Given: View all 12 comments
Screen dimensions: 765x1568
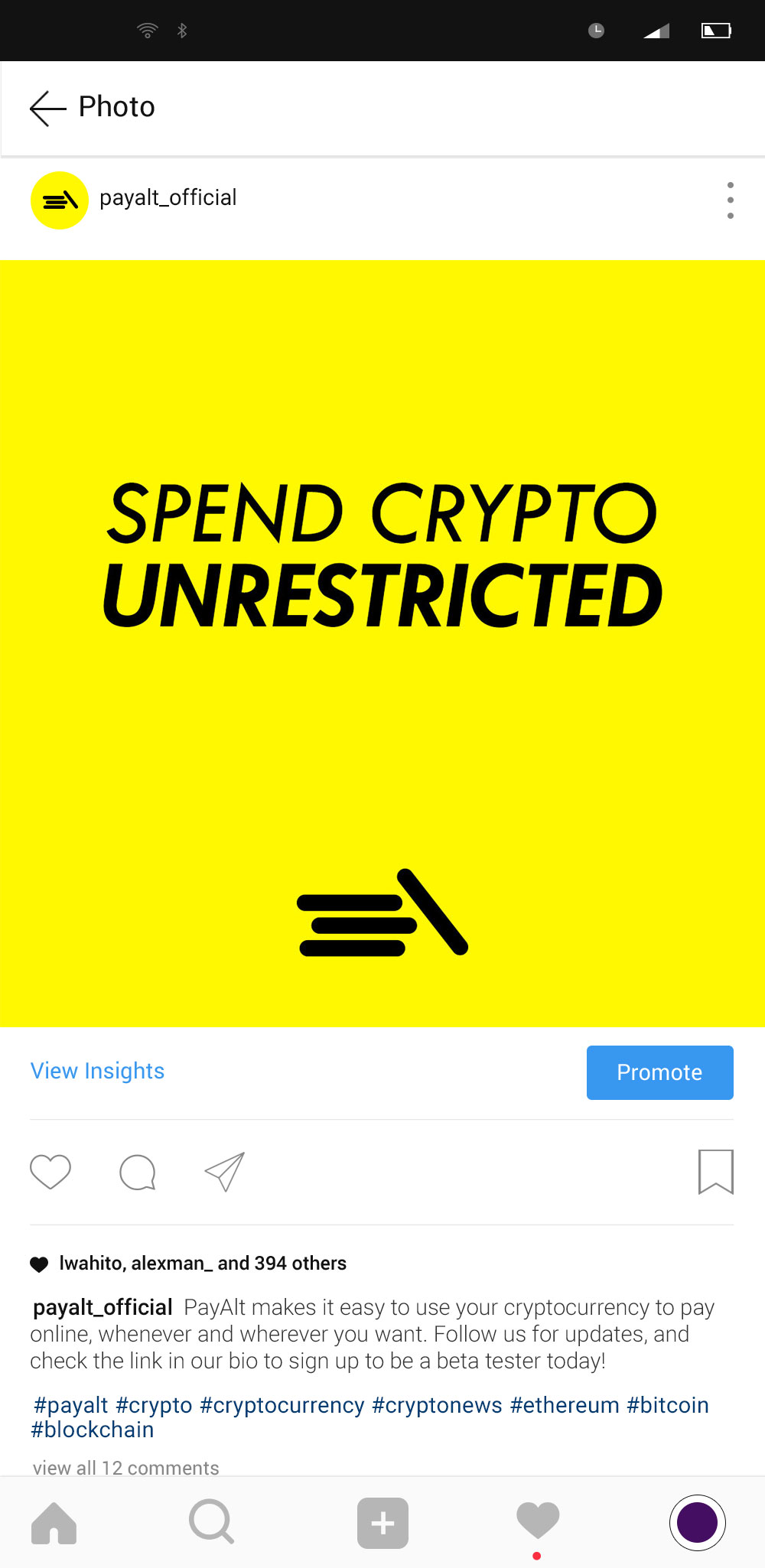Looking at the screenshot, I should coord(125,1468).
